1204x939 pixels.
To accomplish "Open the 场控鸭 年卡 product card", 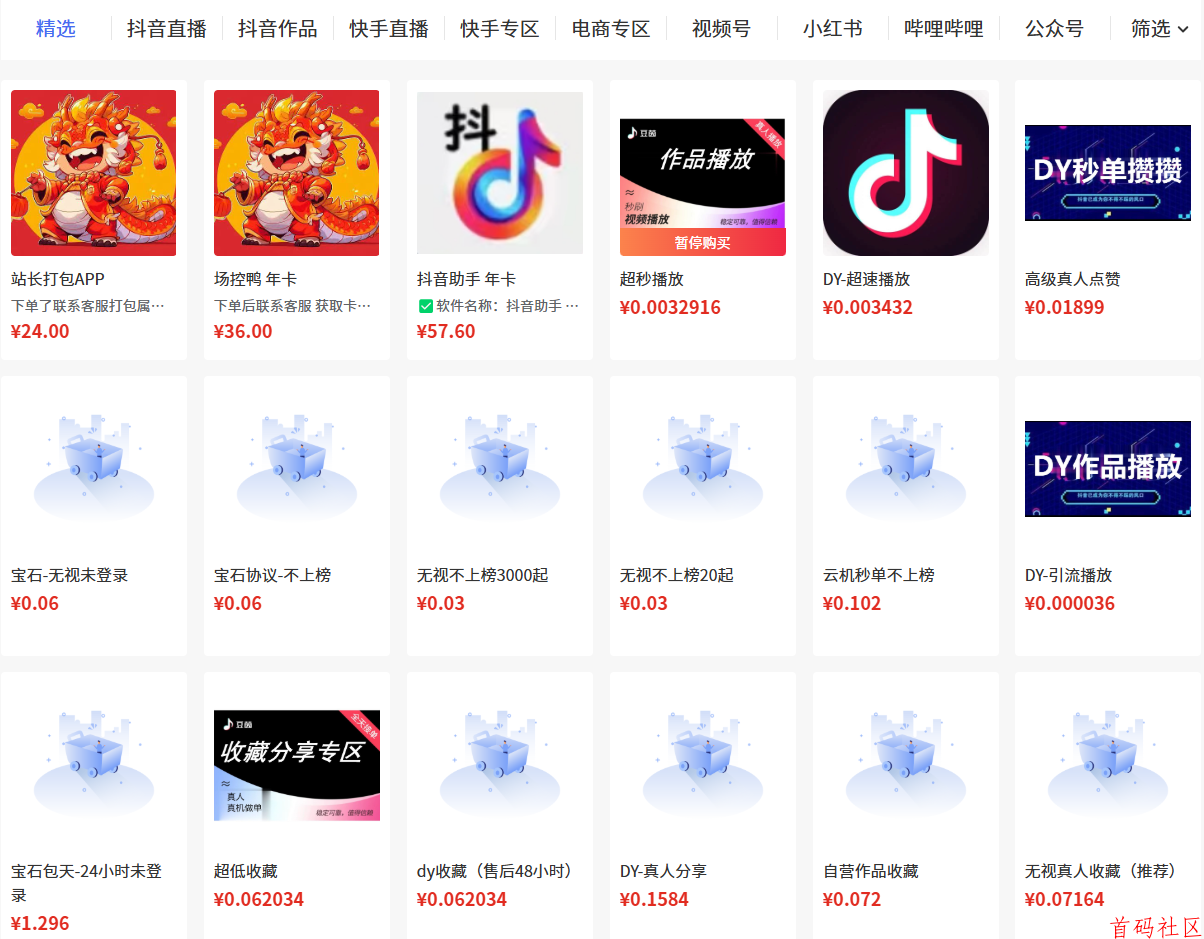I will pos(296,219).
